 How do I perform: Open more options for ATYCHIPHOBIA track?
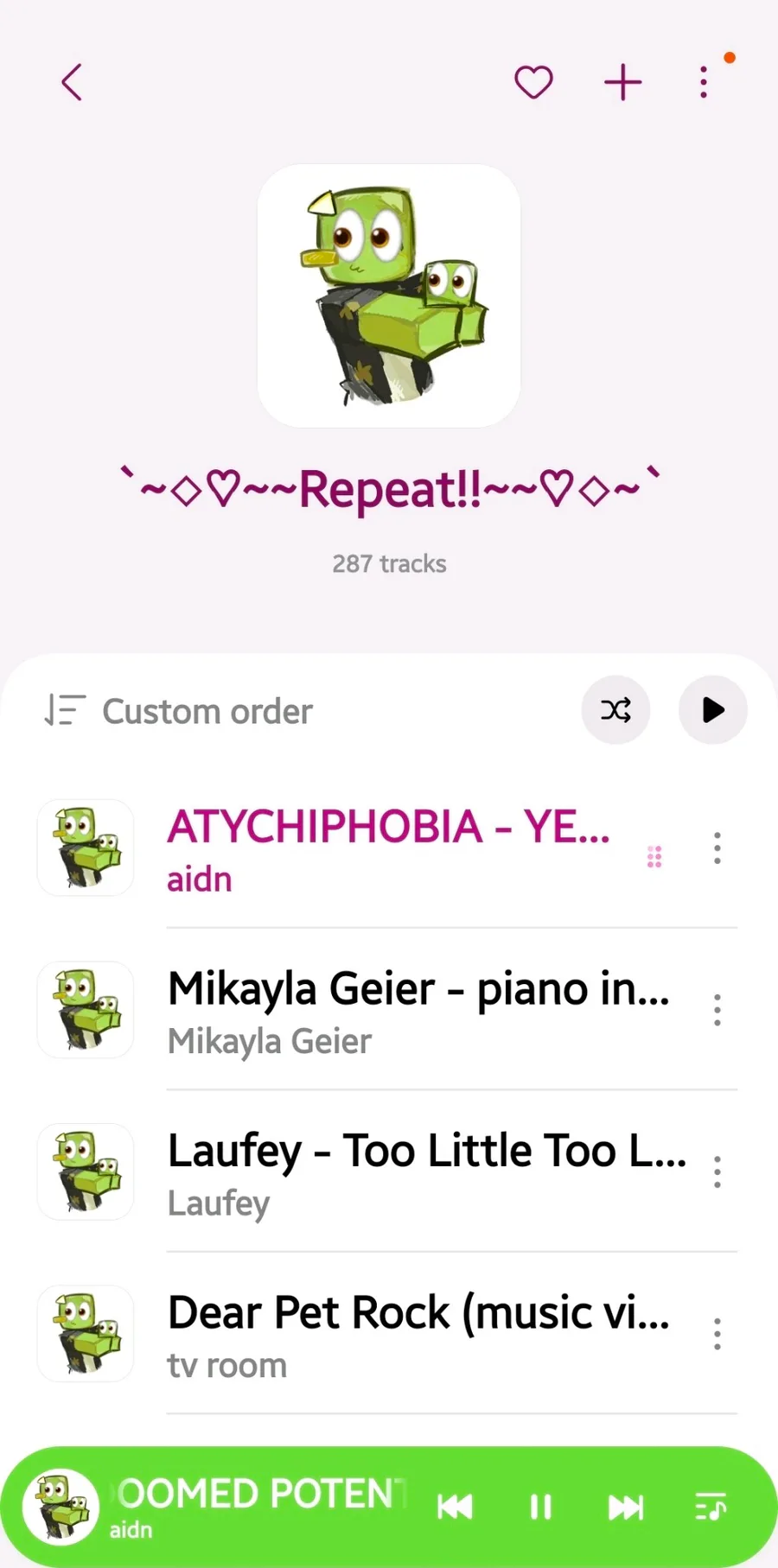coord(717,848)
